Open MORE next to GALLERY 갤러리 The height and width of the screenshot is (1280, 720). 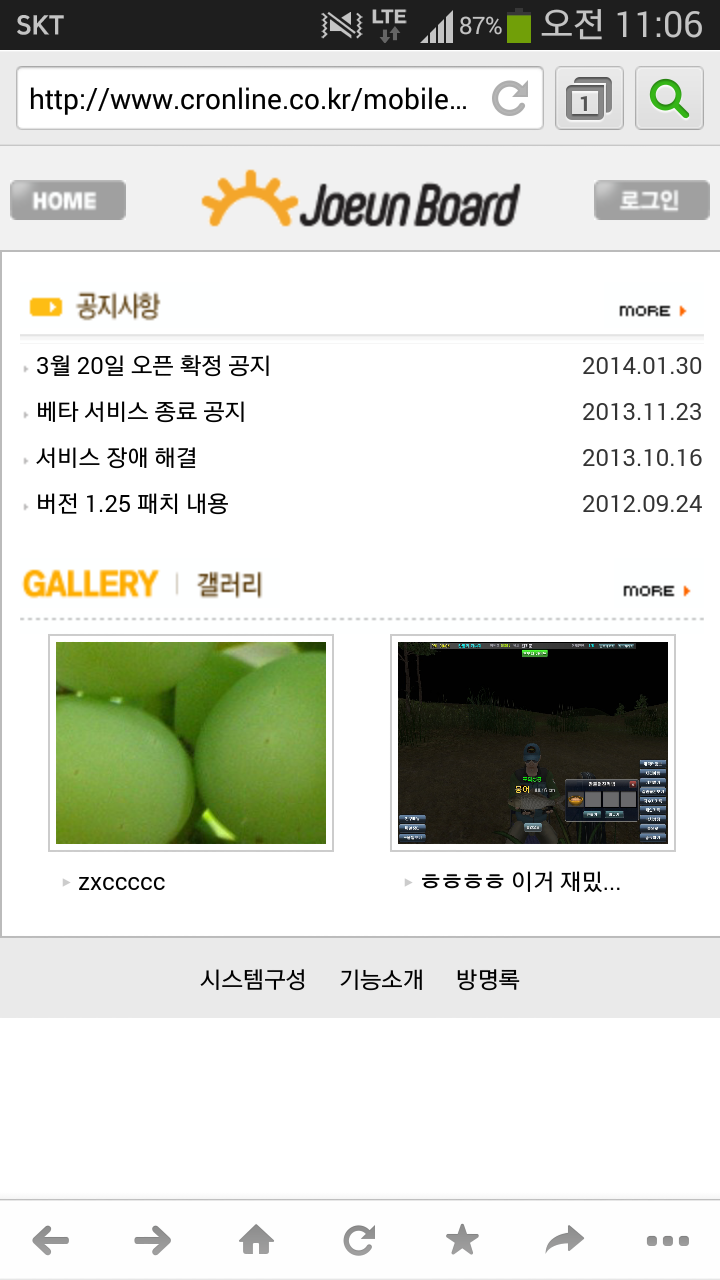[x=657, y=591]
